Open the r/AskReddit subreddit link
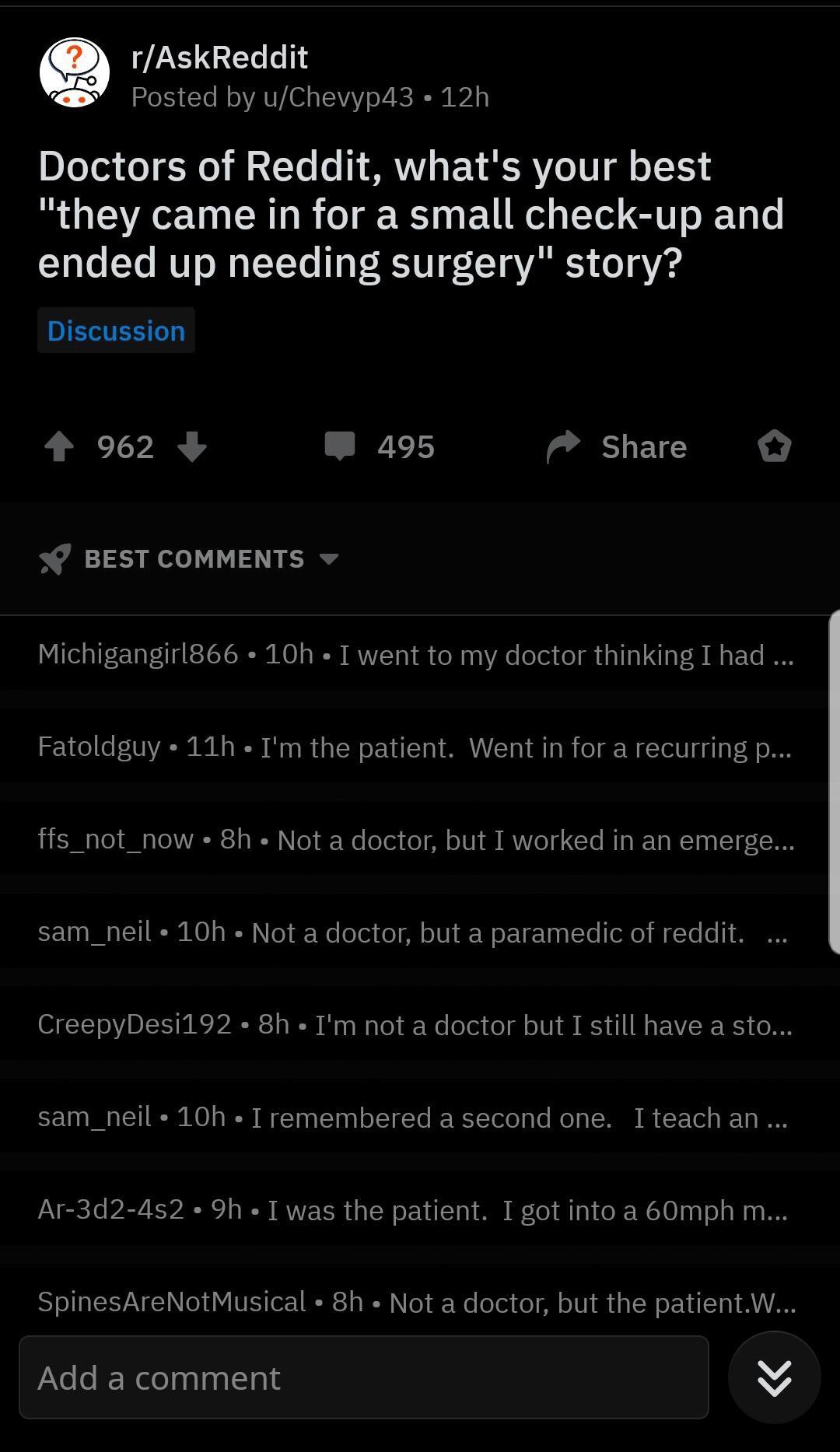The height and width of the screenshot is (1452, 840). [219, 58]
